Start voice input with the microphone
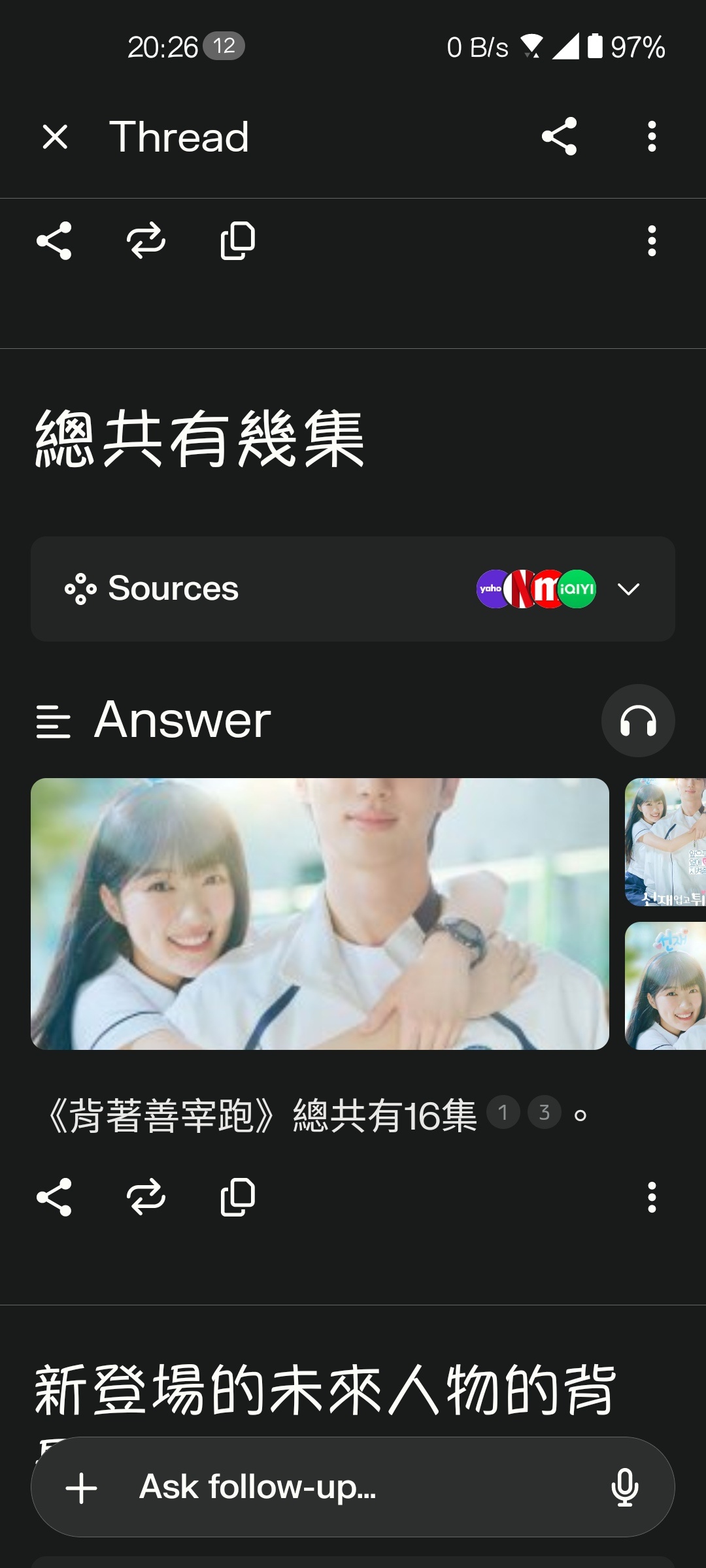The image size is (706, 1568). pyautogui.click(x=624, y=1487)
